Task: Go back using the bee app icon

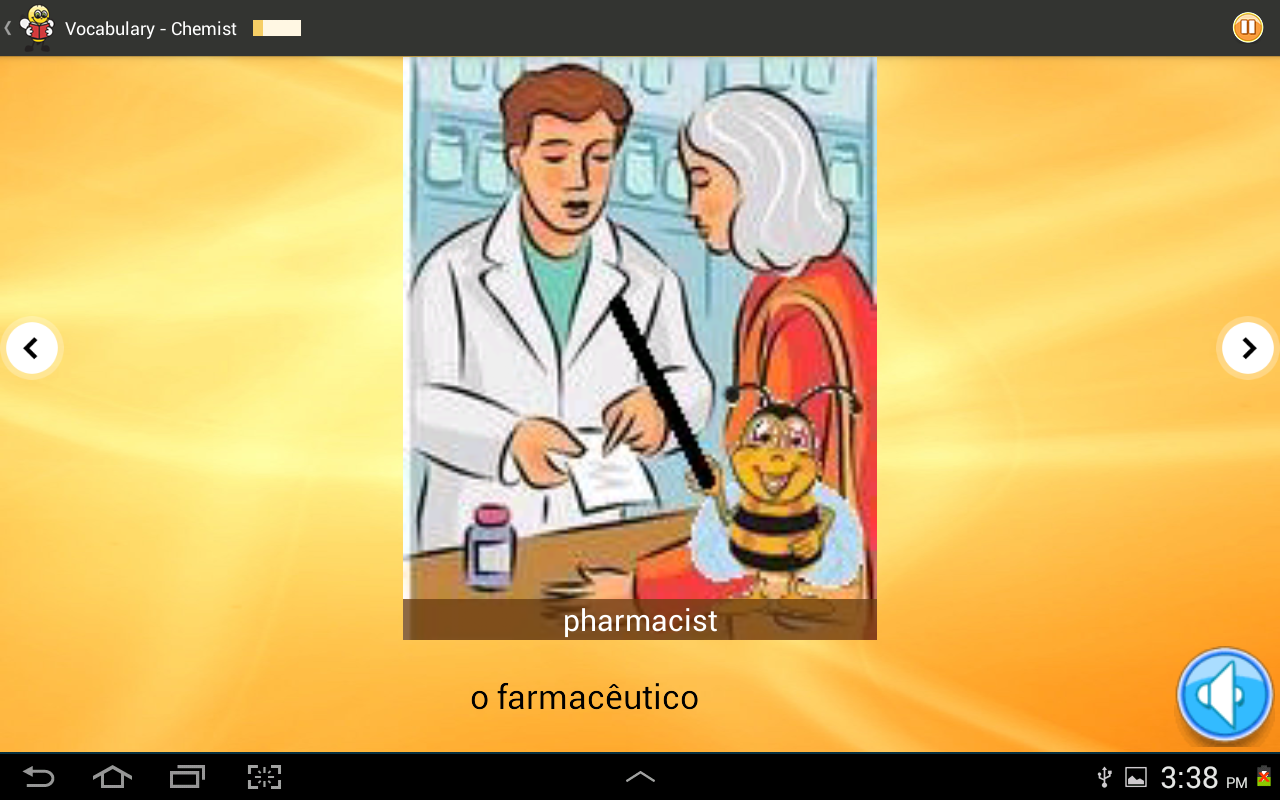Action: (x=36, y=27)
